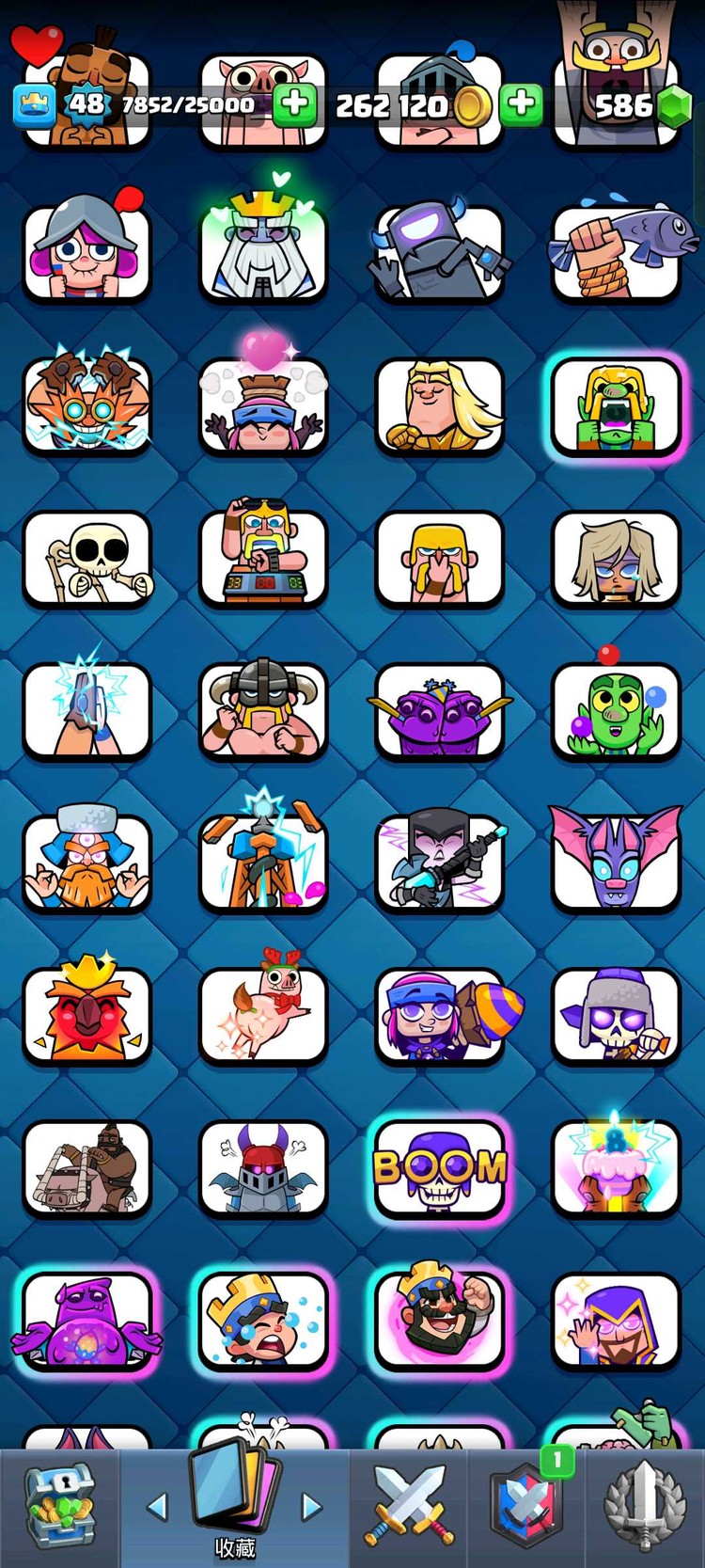Tap the green plus next to the gold coins

[x=521, y=104]
